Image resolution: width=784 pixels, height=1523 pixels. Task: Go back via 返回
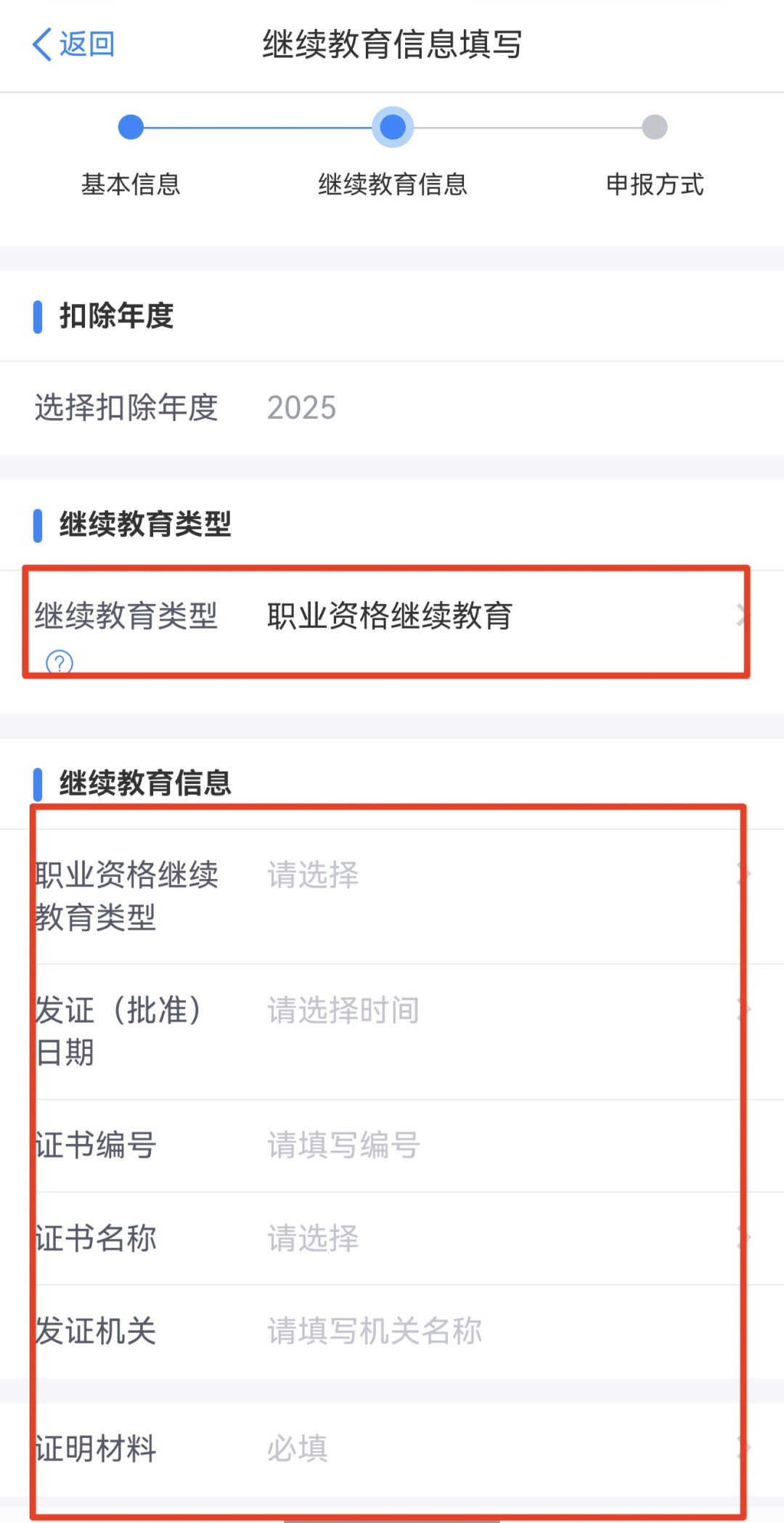[x=73, y=44]
